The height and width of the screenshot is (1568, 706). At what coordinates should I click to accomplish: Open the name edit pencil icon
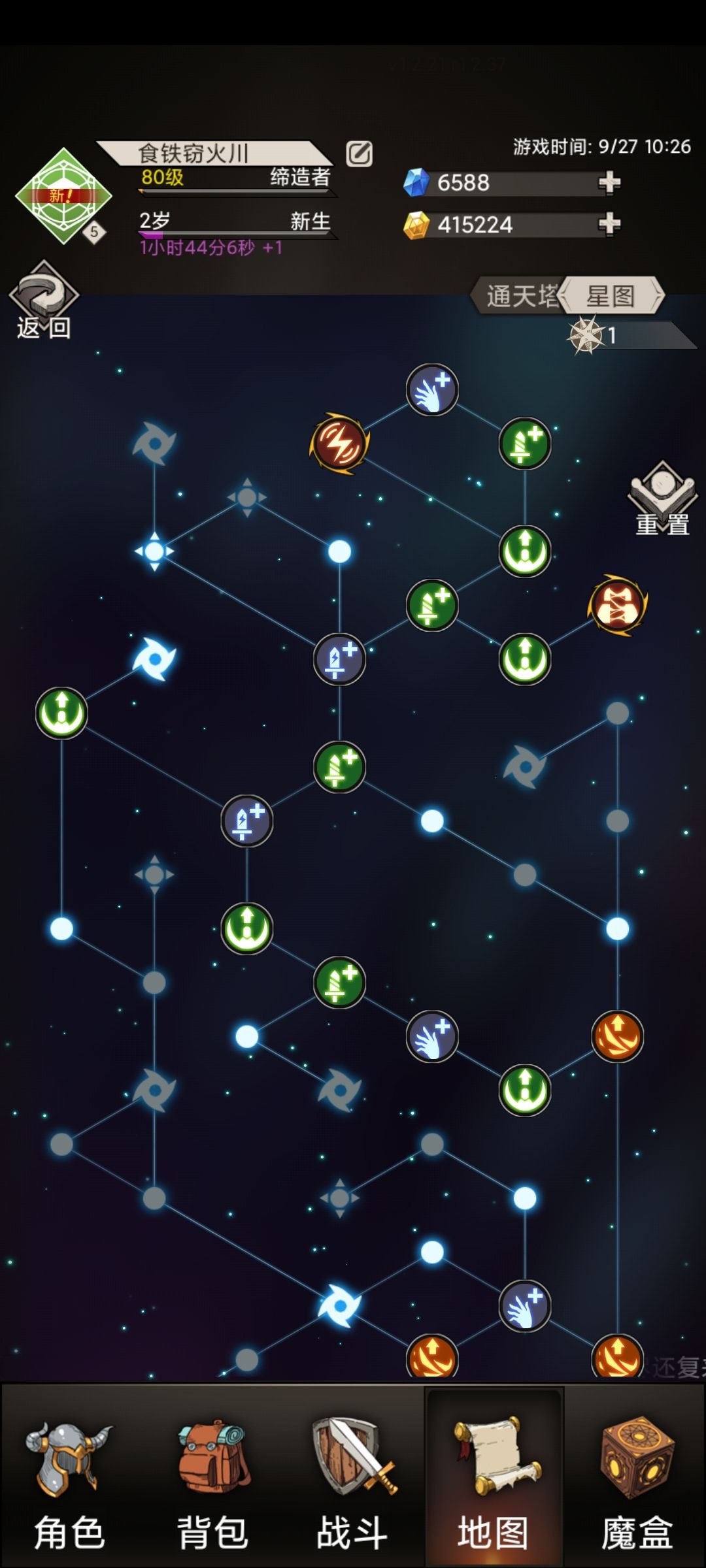(358, 153)
